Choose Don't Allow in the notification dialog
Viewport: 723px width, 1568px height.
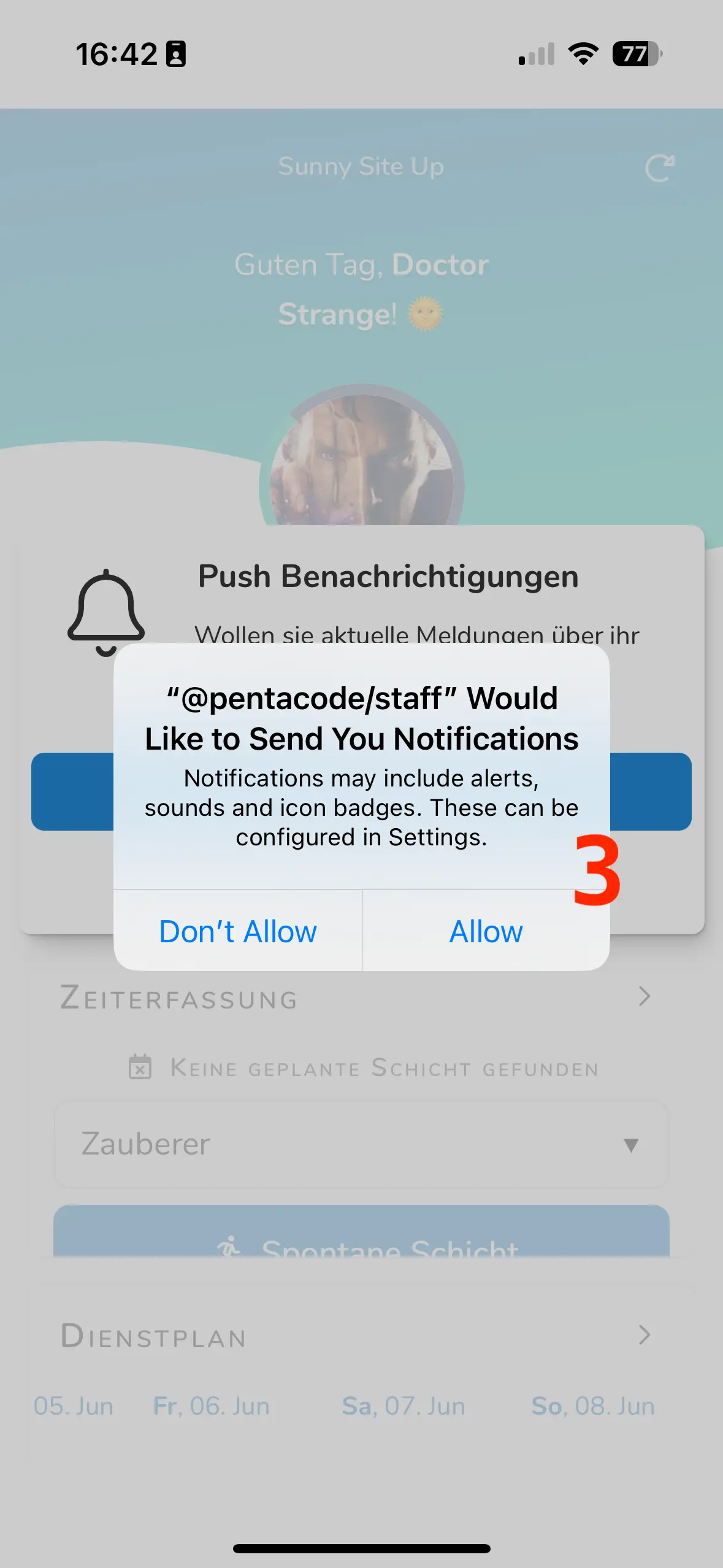coord(238,931)
